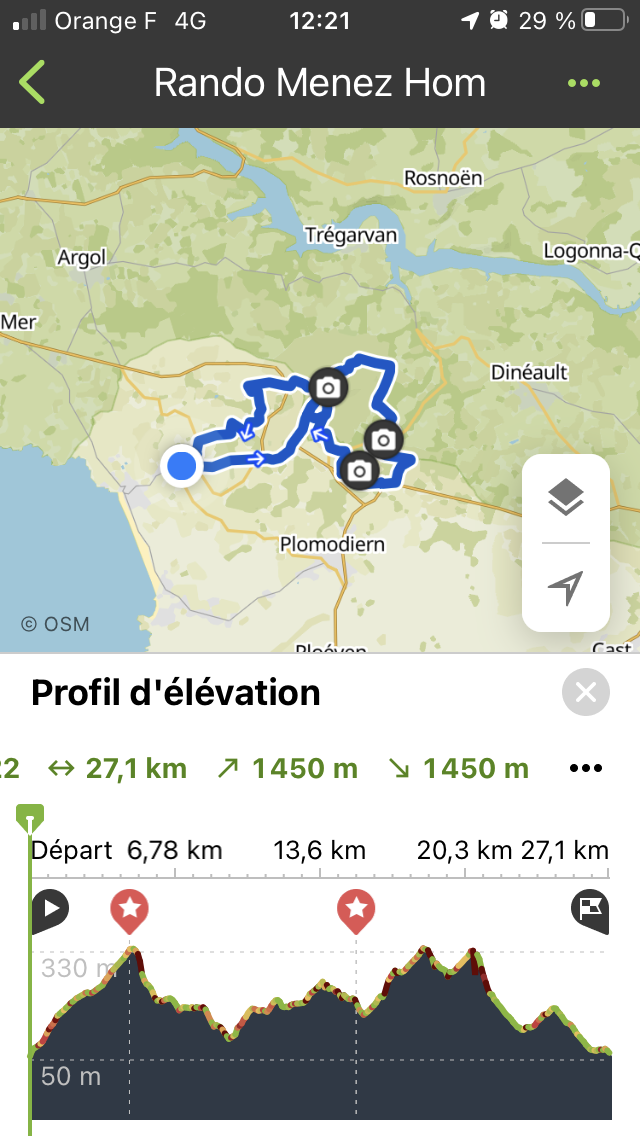Image resolution: width=640 pixels, height=1136 pixels.
Task: Select the star marker at the 330 m peak
Action: 129,909
